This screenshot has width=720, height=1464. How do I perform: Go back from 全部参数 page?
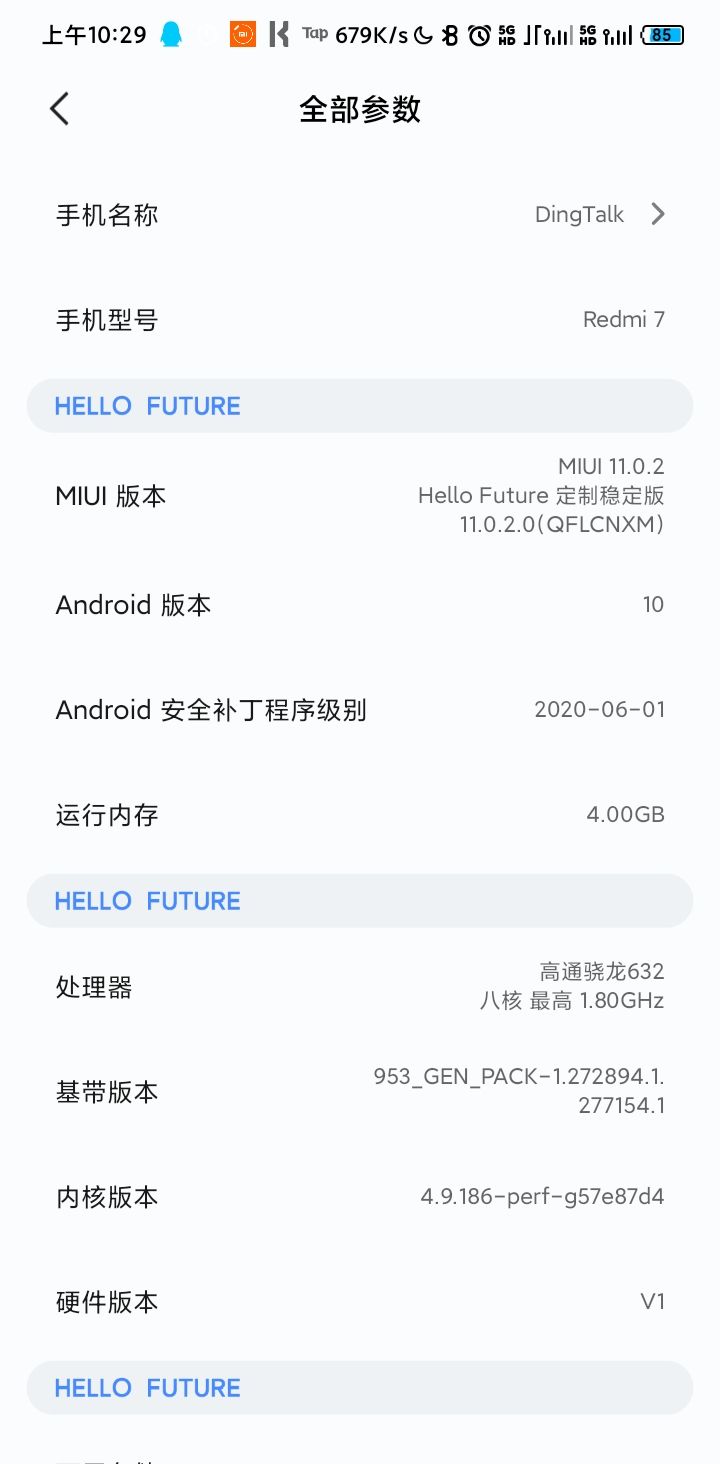[60, 109]
